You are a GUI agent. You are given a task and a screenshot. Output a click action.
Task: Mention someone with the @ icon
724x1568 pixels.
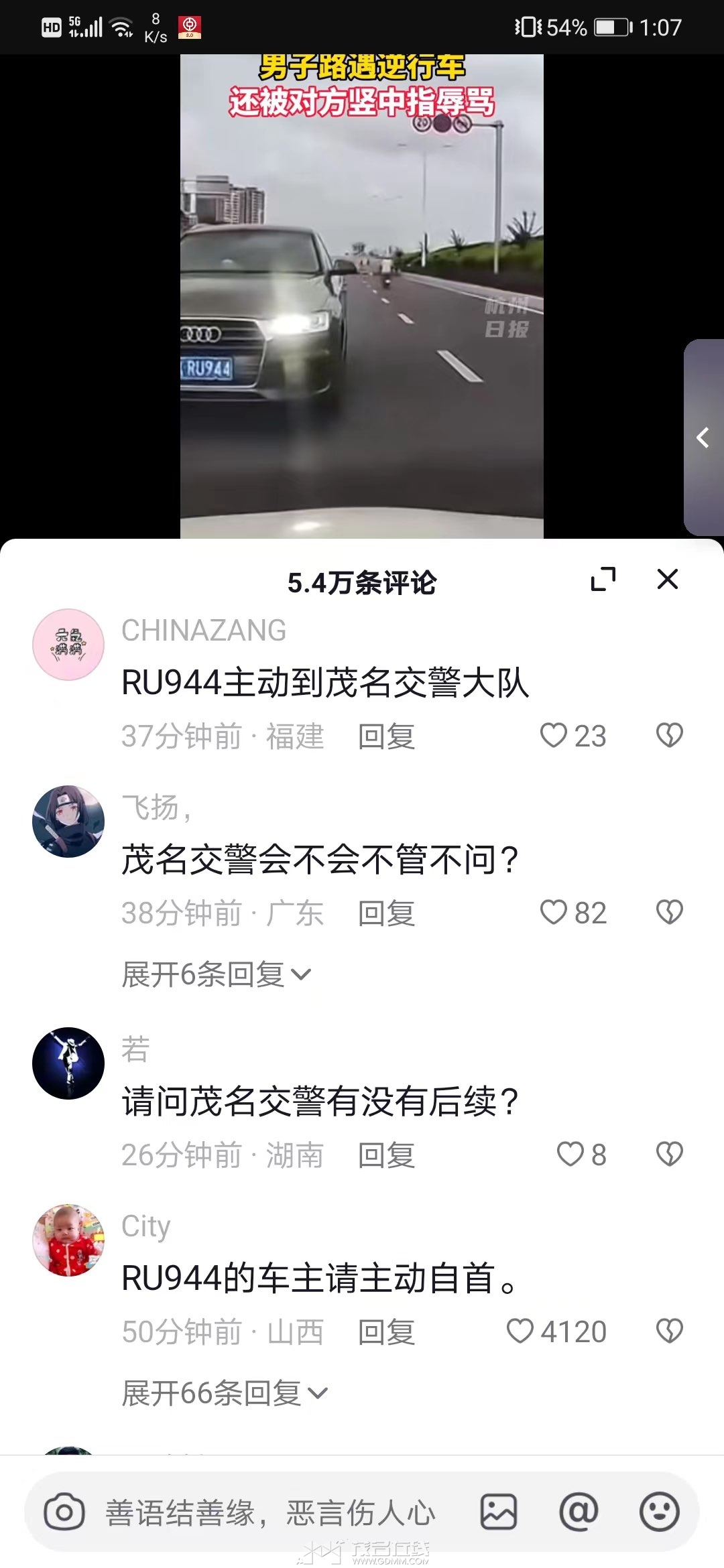click(579, 1512)
